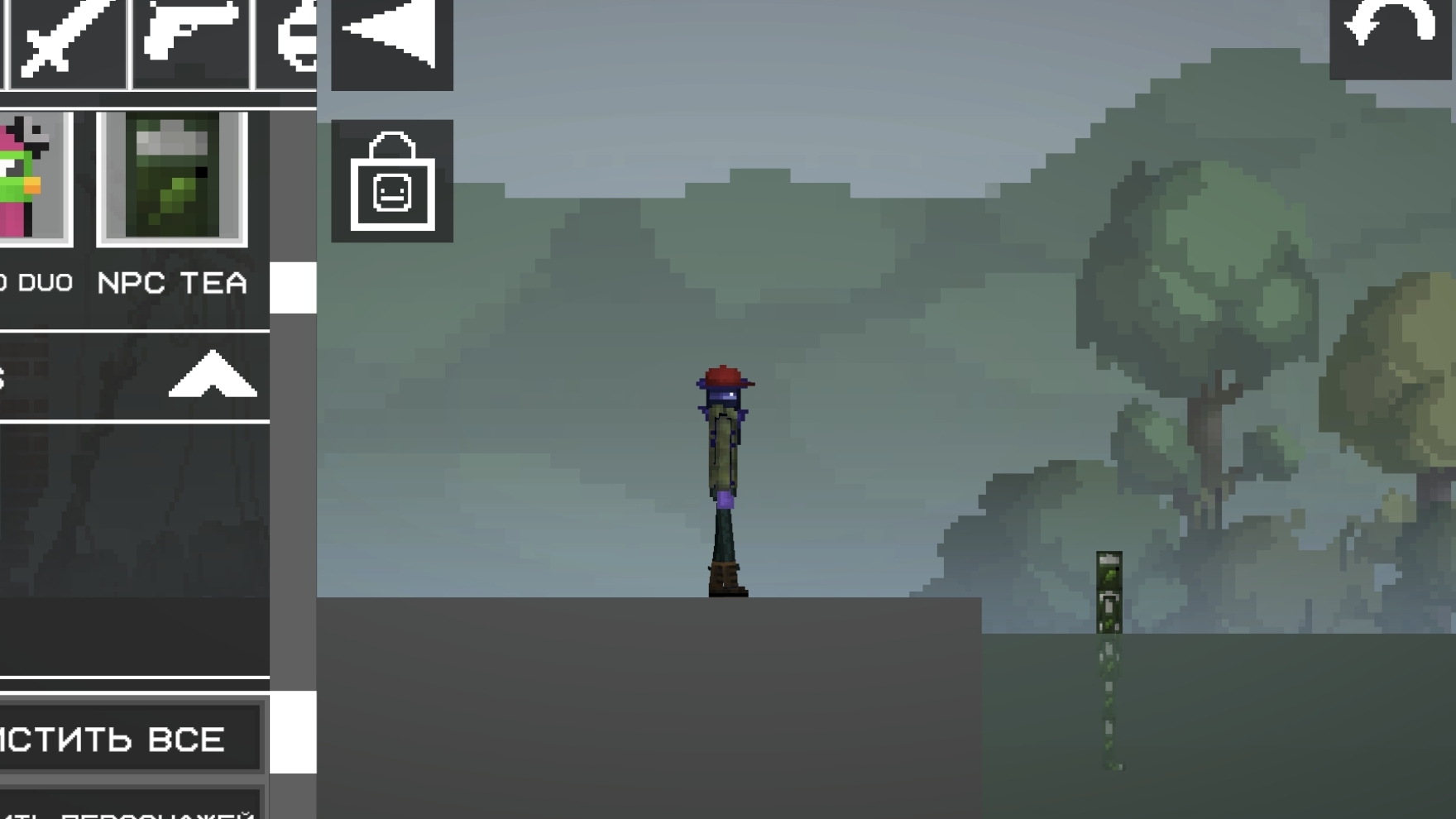The width and height of the screenshot is (1456, 819).
Task: Collapse the section with up chevron
Action: click(x=213, y=376)
